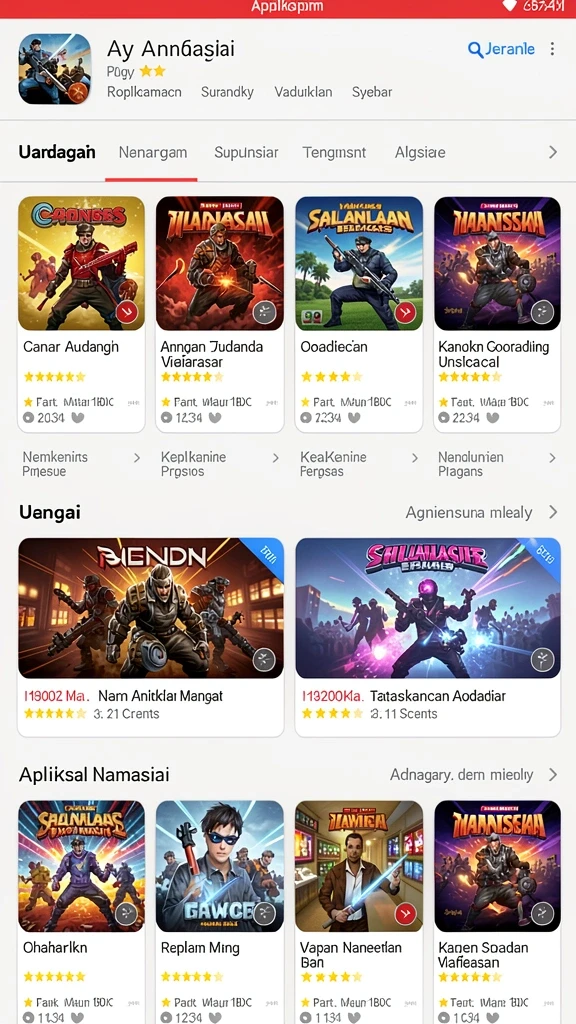Open the Nam Anitklai Mangat banner
Viewport: 576px width, 1024px height.
[x=151, y=637]
